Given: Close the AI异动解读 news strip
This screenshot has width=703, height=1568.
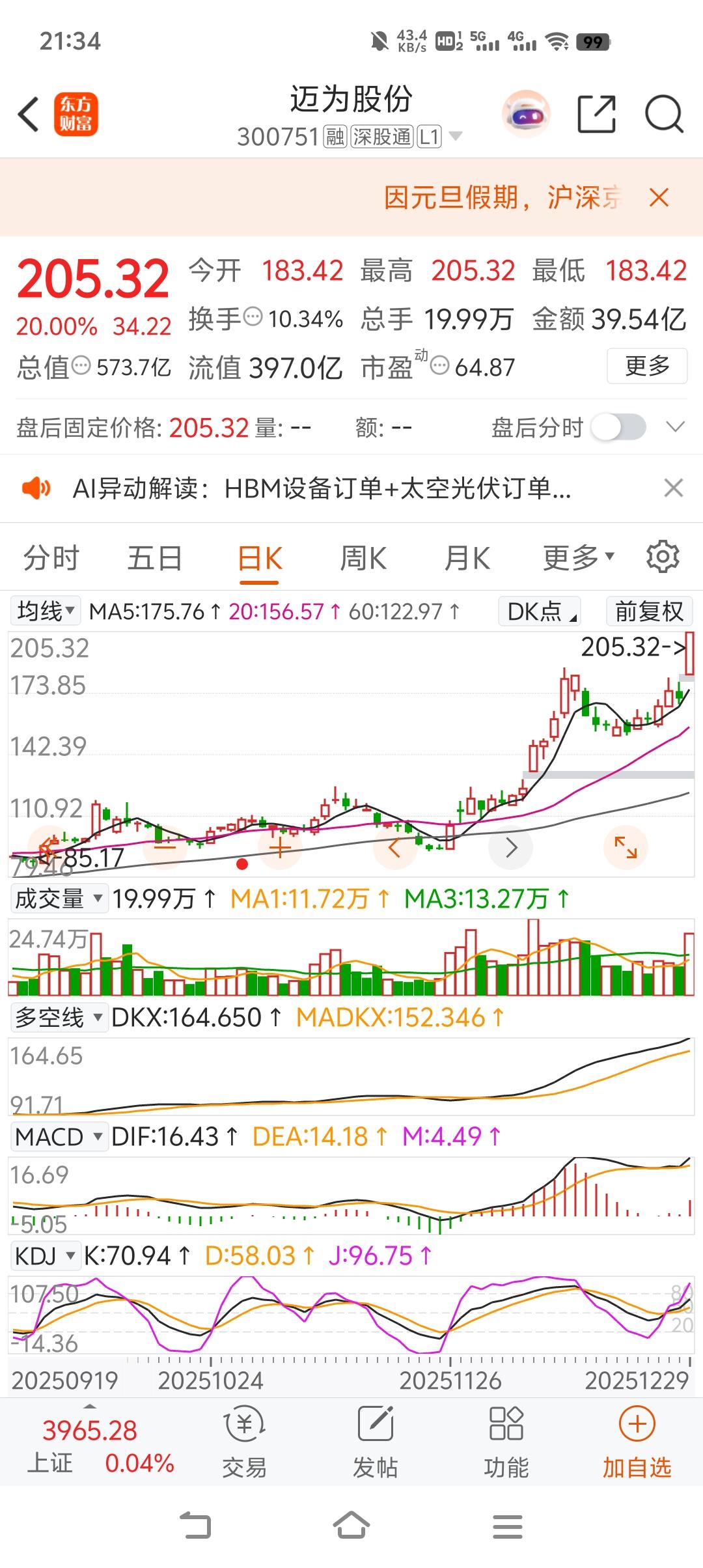Looking at the screenshot, I should coord(673,488).
